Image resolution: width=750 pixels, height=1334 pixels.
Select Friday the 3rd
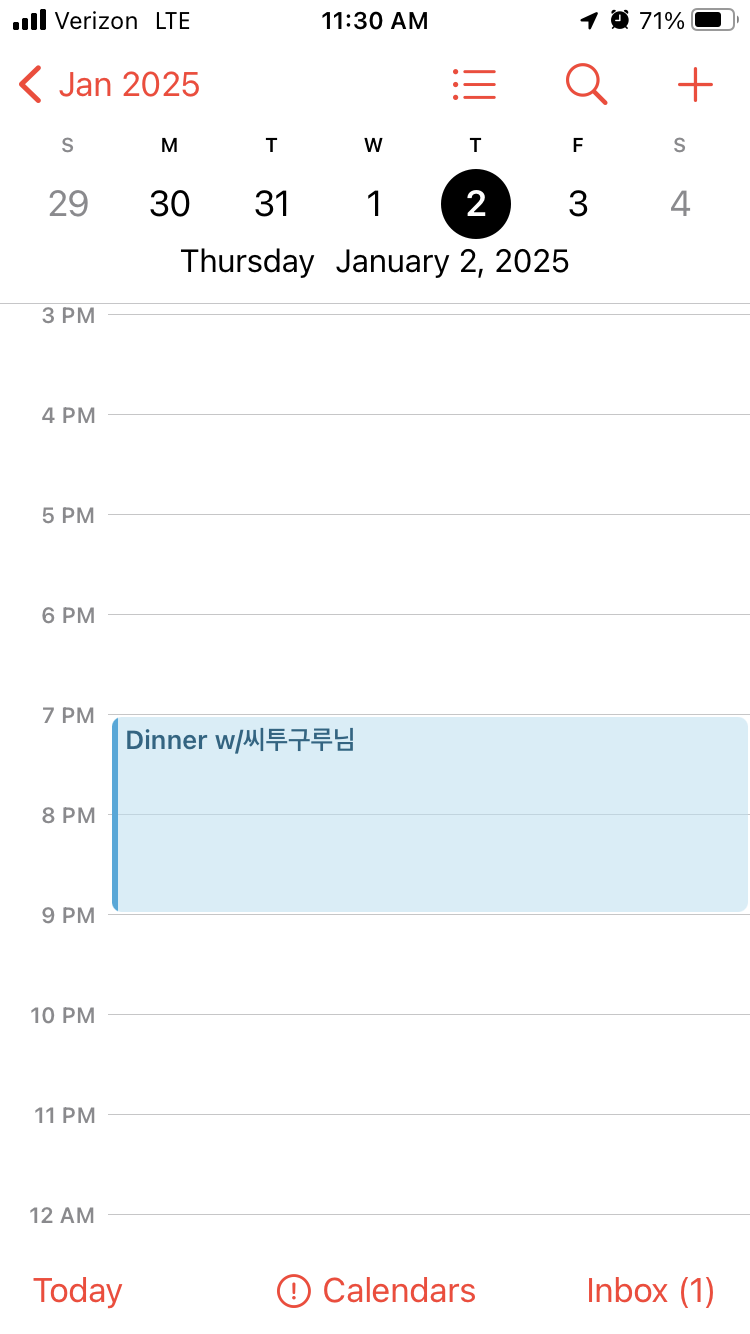point(578,204)
